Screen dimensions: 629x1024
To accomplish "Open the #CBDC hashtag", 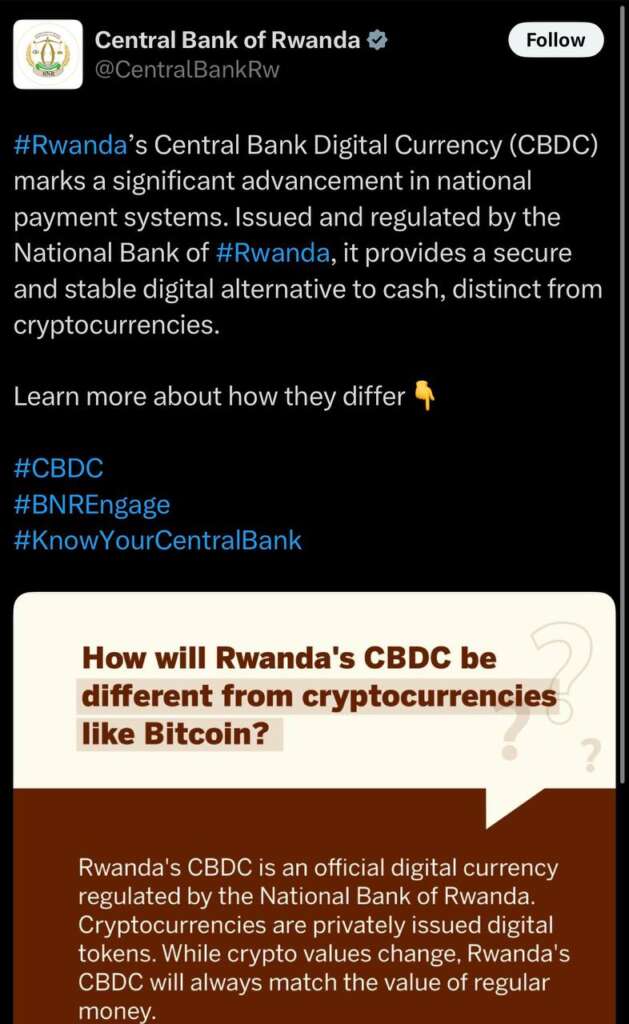I will (x=59, y=467).
